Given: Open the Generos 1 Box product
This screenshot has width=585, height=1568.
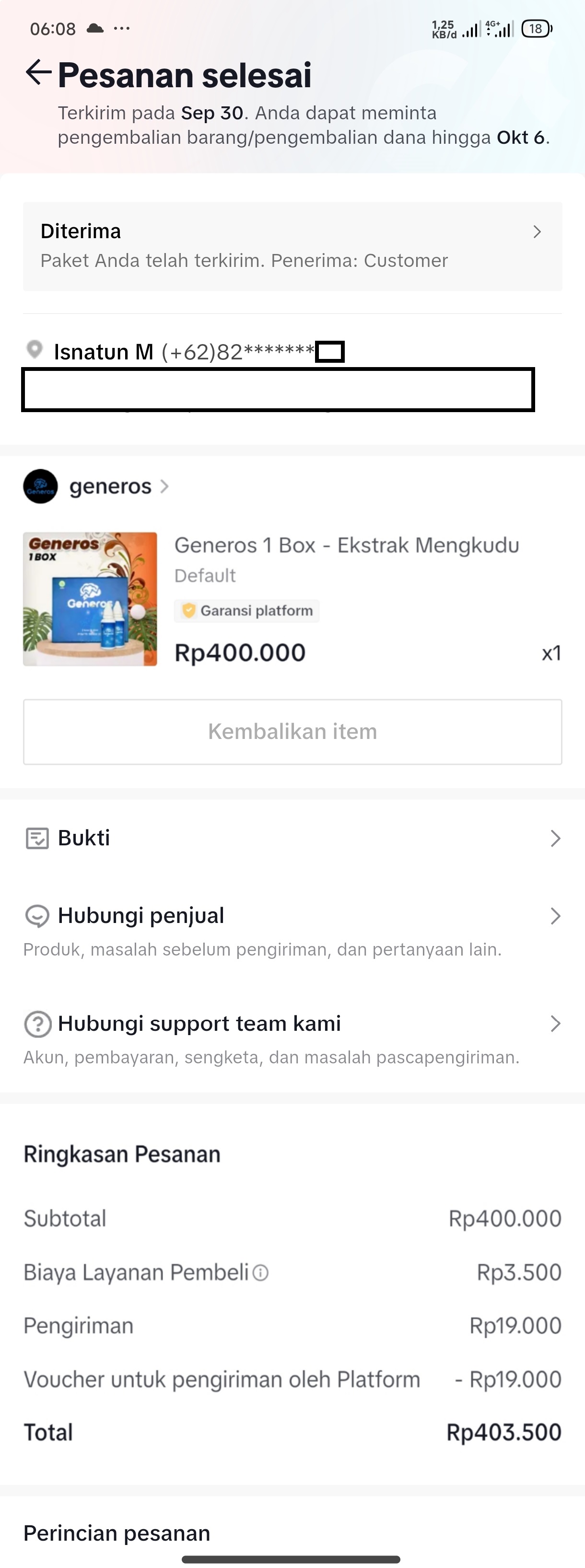Looking at the screenshot, I should click(x=346, y=545).
